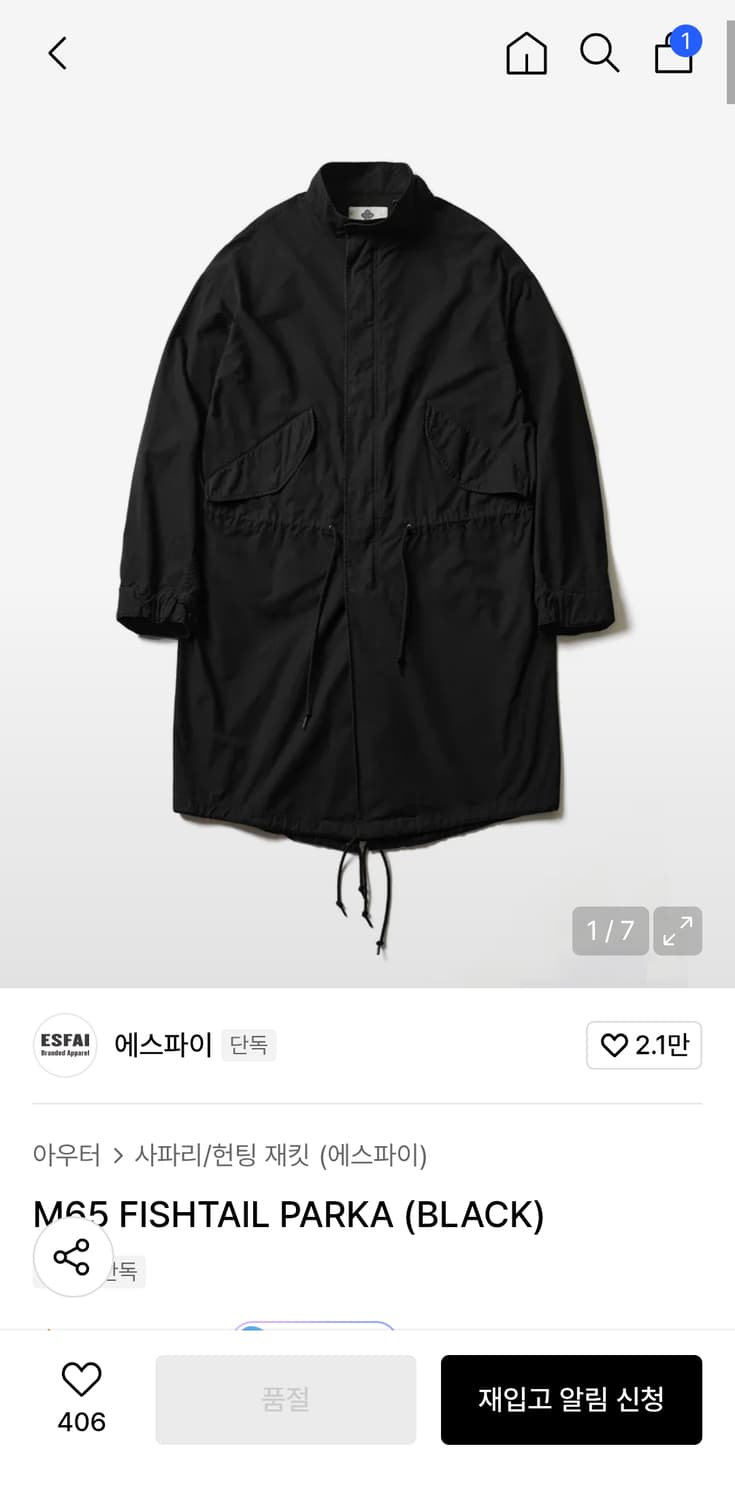This screenshot has width=735, height=1500.
Task: Tap the product title M65 FISHTAIL PARKA (BLACK)
Action: (288, 1215)
